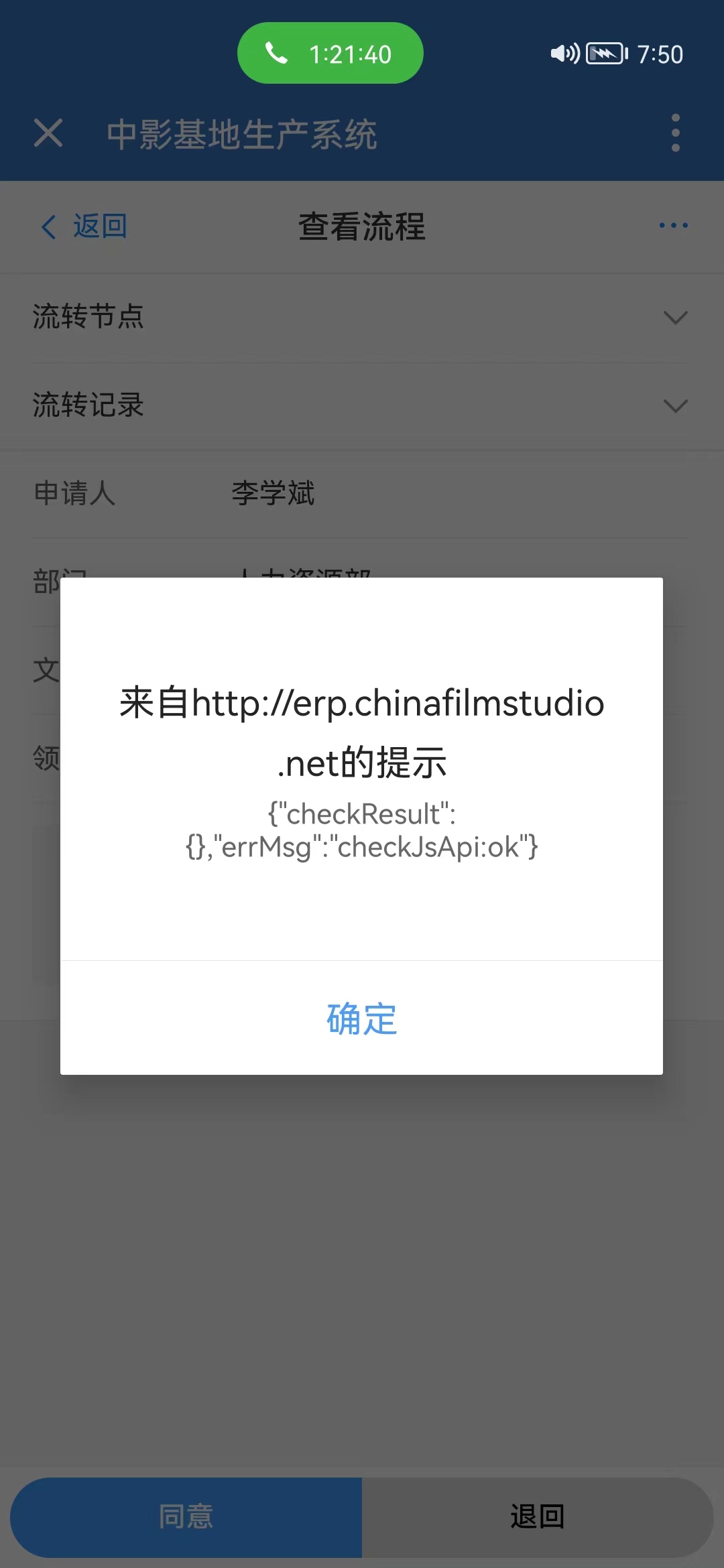The image size is (724, 1568).
Task: Open the three-dot options menu at top right
Action: tap(675, 133)
